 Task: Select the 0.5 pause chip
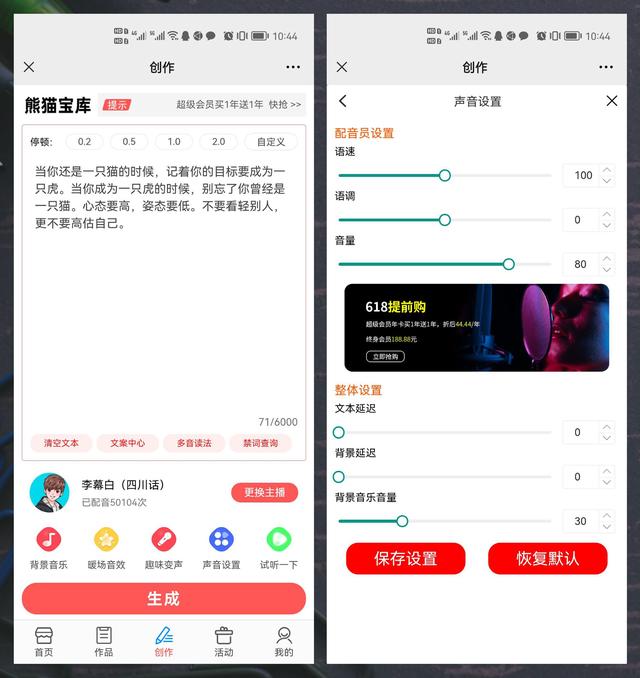pos(129,142)
